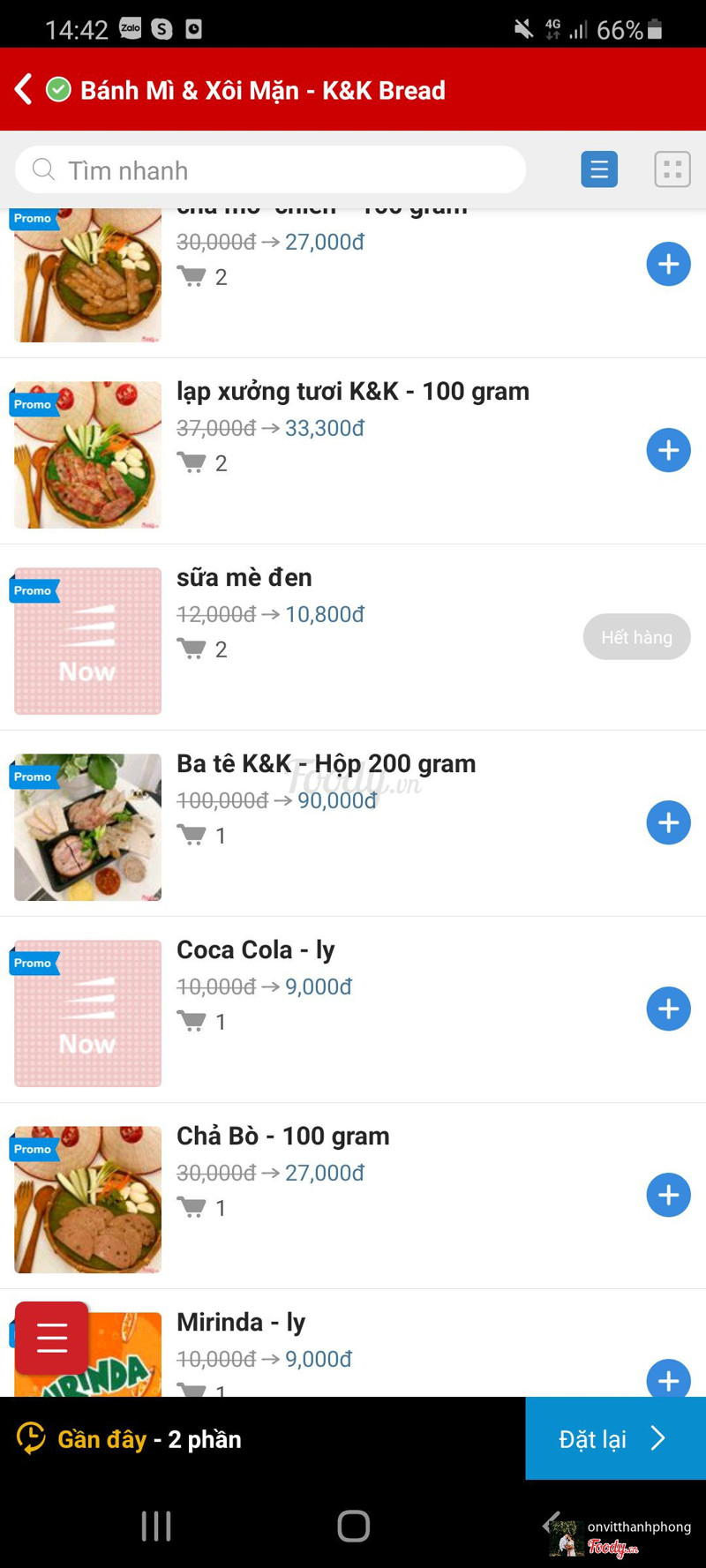Open the sữa mè đen item
The height and width of the screenshot is (1568, 706).
pos(244,578)
